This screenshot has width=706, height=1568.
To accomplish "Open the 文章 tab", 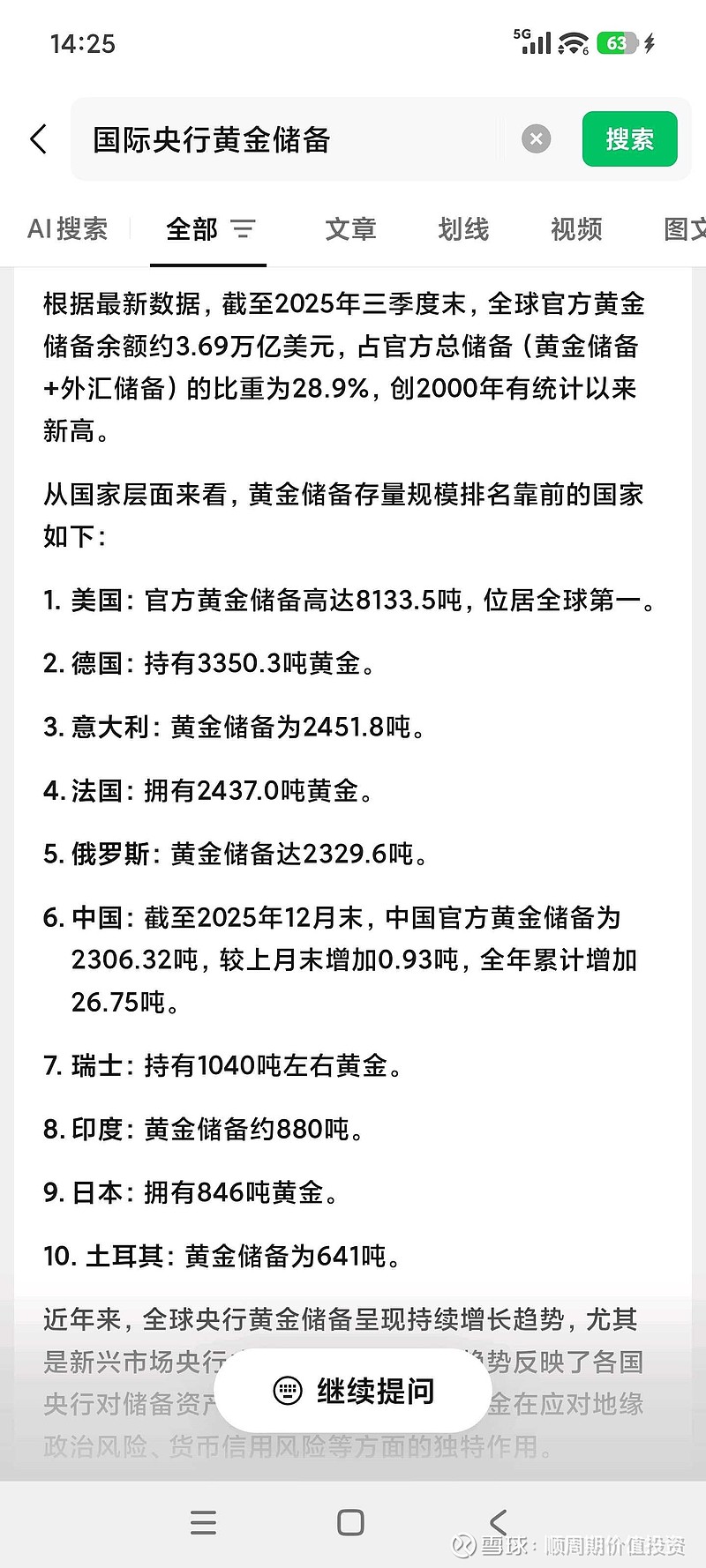I will [x=349, y=229].
